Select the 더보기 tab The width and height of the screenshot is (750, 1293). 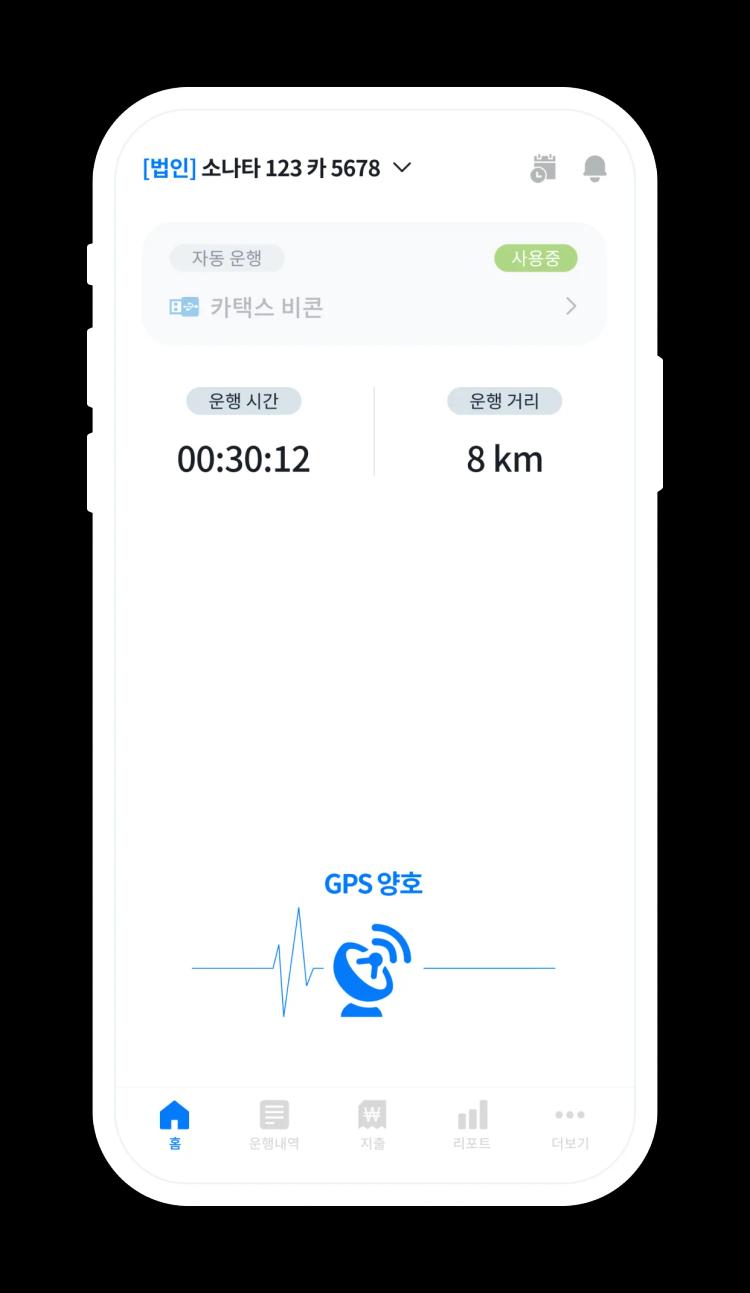pyautogui.click(x=570, y=1125)
